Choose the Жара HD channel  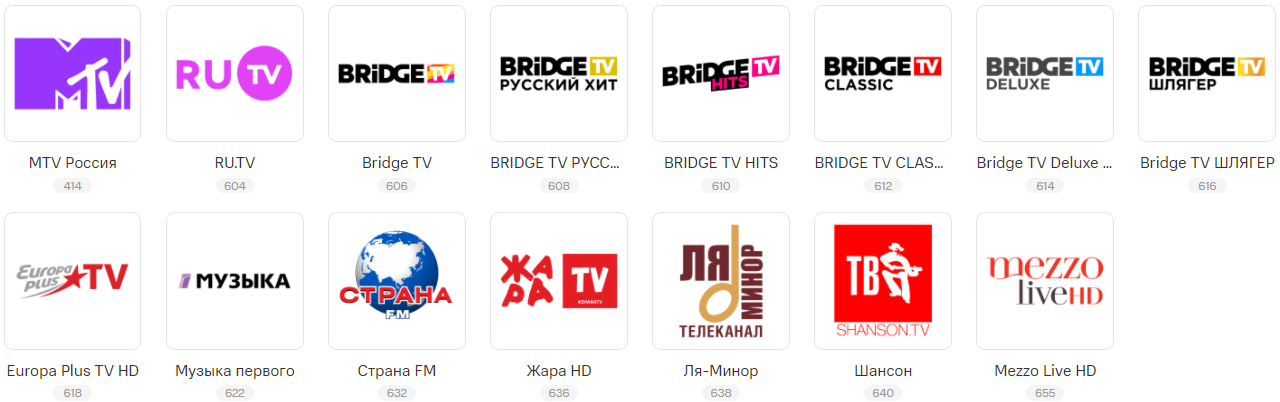[x=558, y=281]
